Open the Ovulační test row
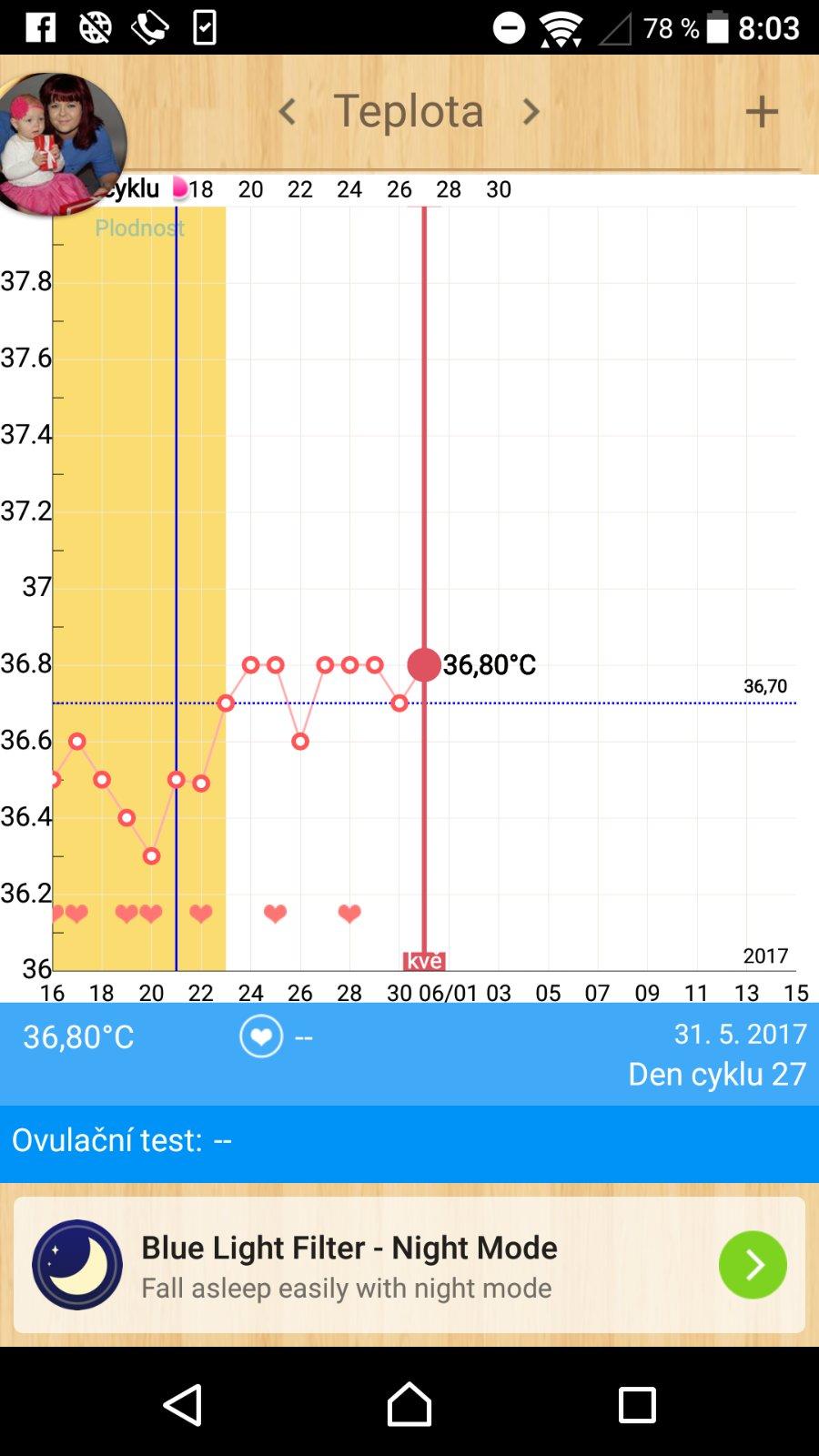 pyautogui.click(x=409, y=1140)
